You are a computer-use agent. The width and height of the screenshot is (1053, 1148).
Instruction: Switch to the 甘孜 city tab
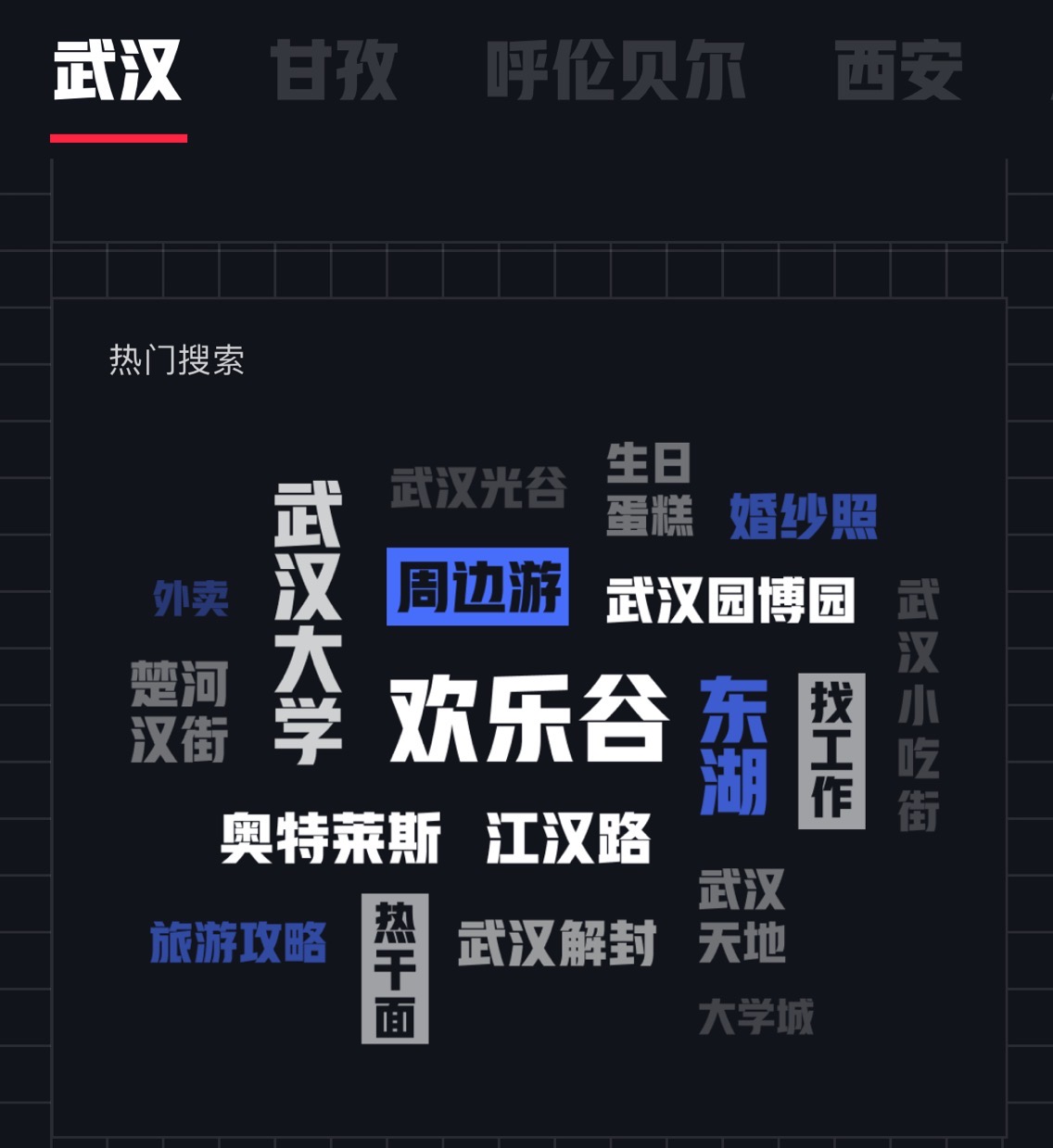334,71
